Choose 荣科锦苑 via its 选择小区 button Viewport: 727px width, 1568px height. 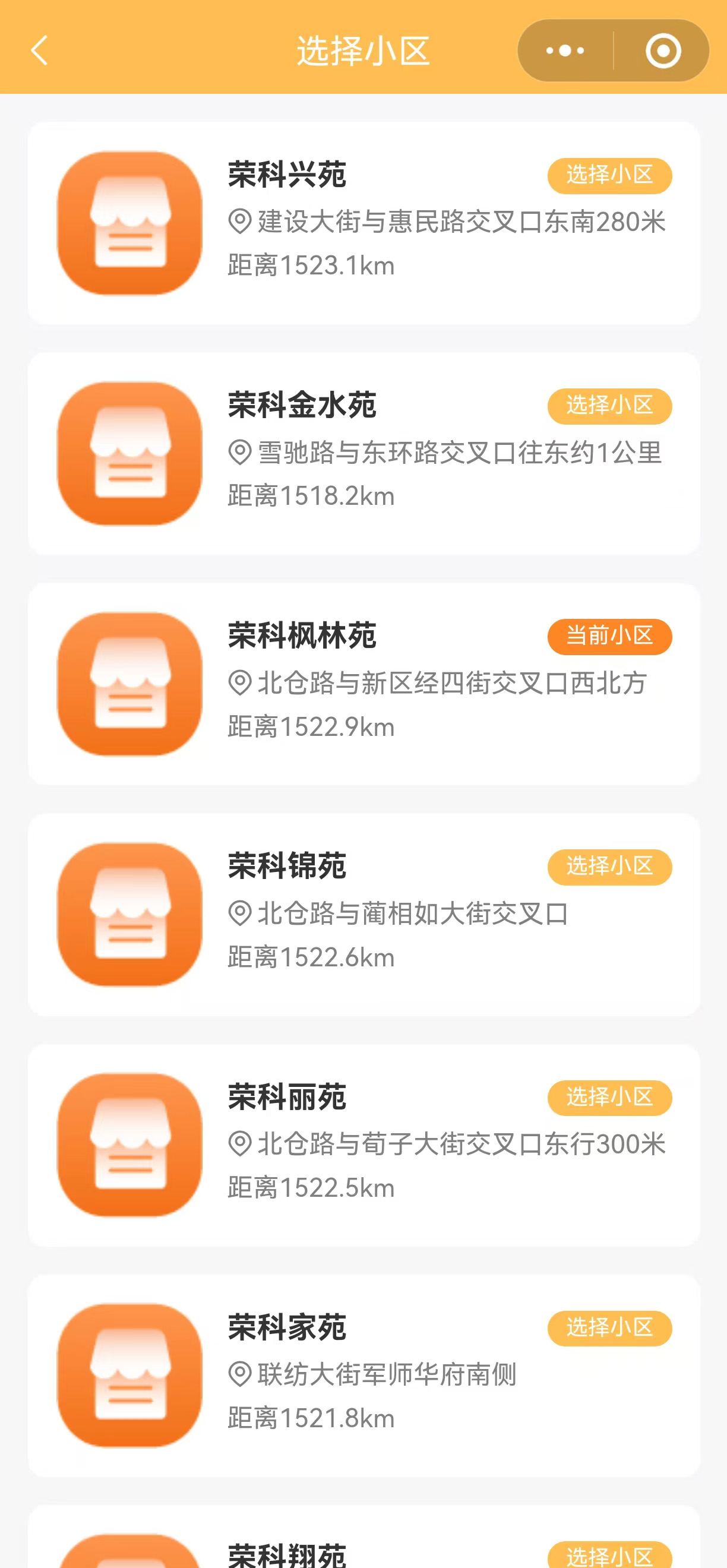click(609, 867)
